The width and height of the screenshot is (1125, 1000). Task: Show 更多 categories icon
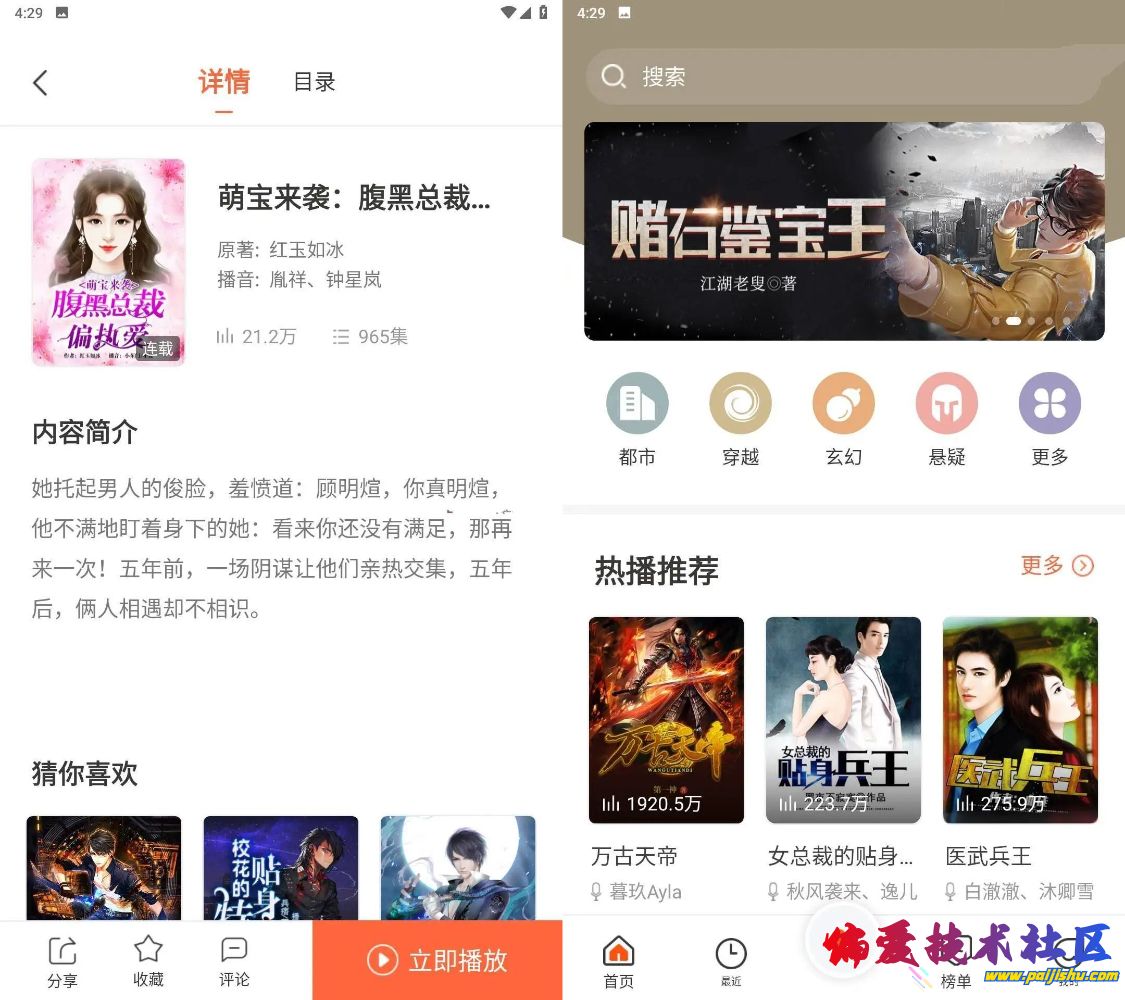pos(1049,419)
